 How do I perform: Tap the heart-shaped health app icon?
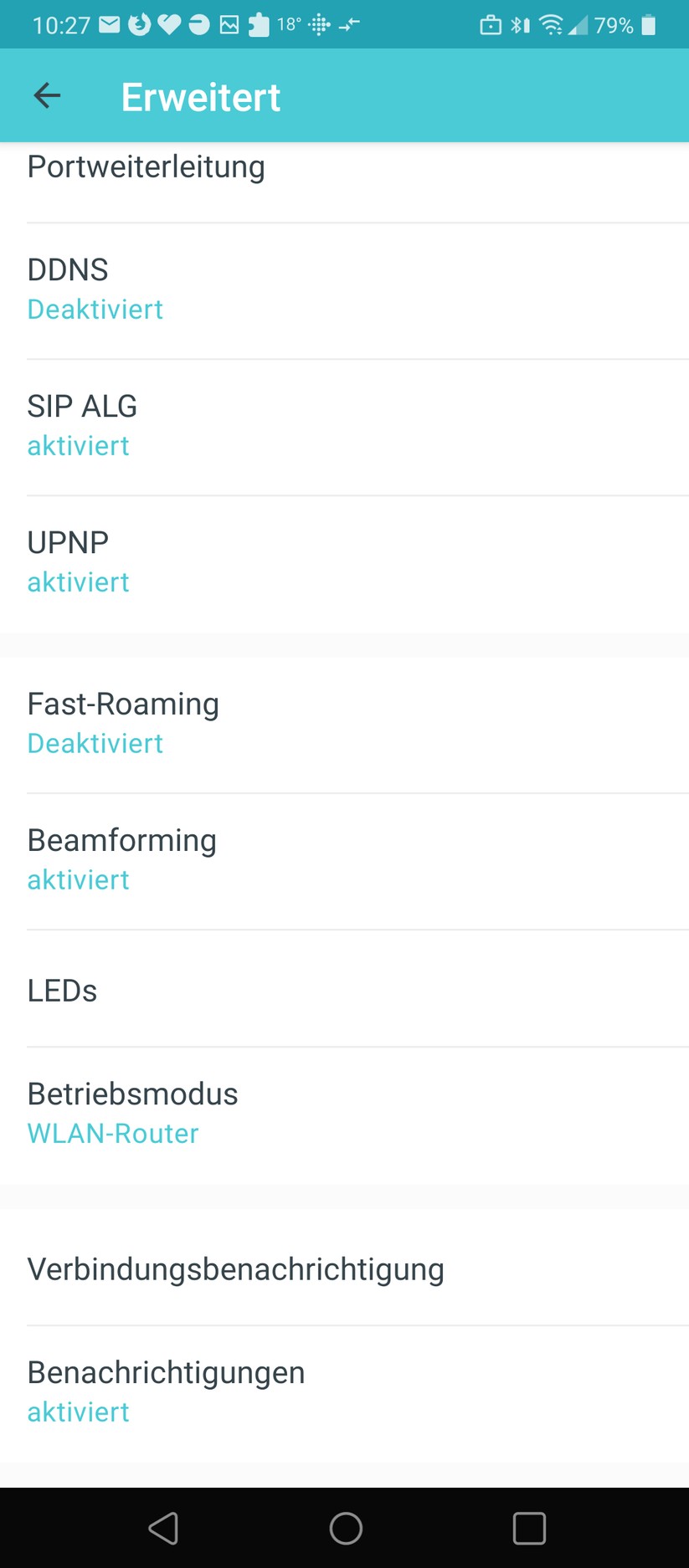(x=169, y=24)
